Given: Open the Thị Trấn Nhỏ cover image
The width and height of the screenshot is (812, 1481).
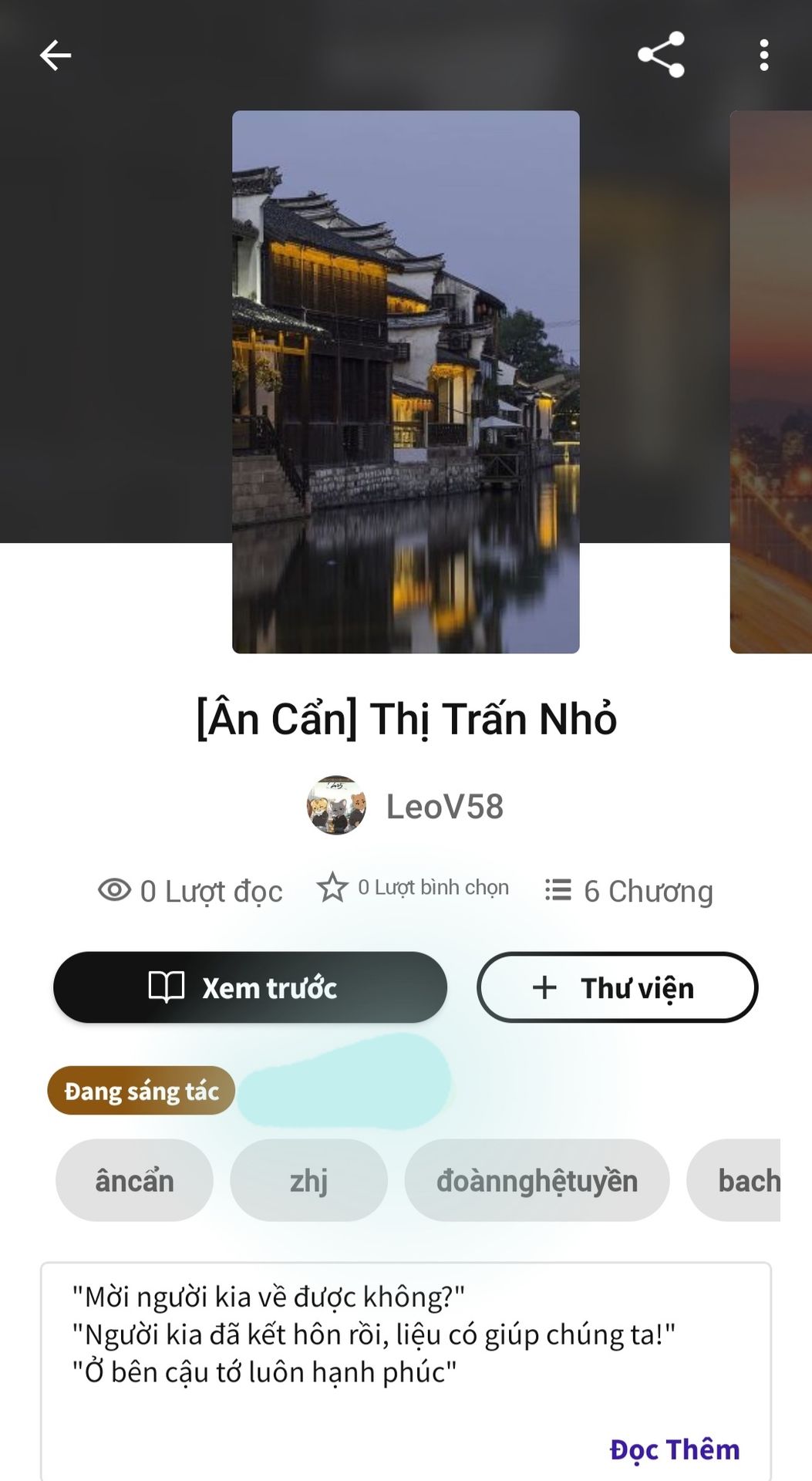Looking at the screenshot, I should coord(406,382).
